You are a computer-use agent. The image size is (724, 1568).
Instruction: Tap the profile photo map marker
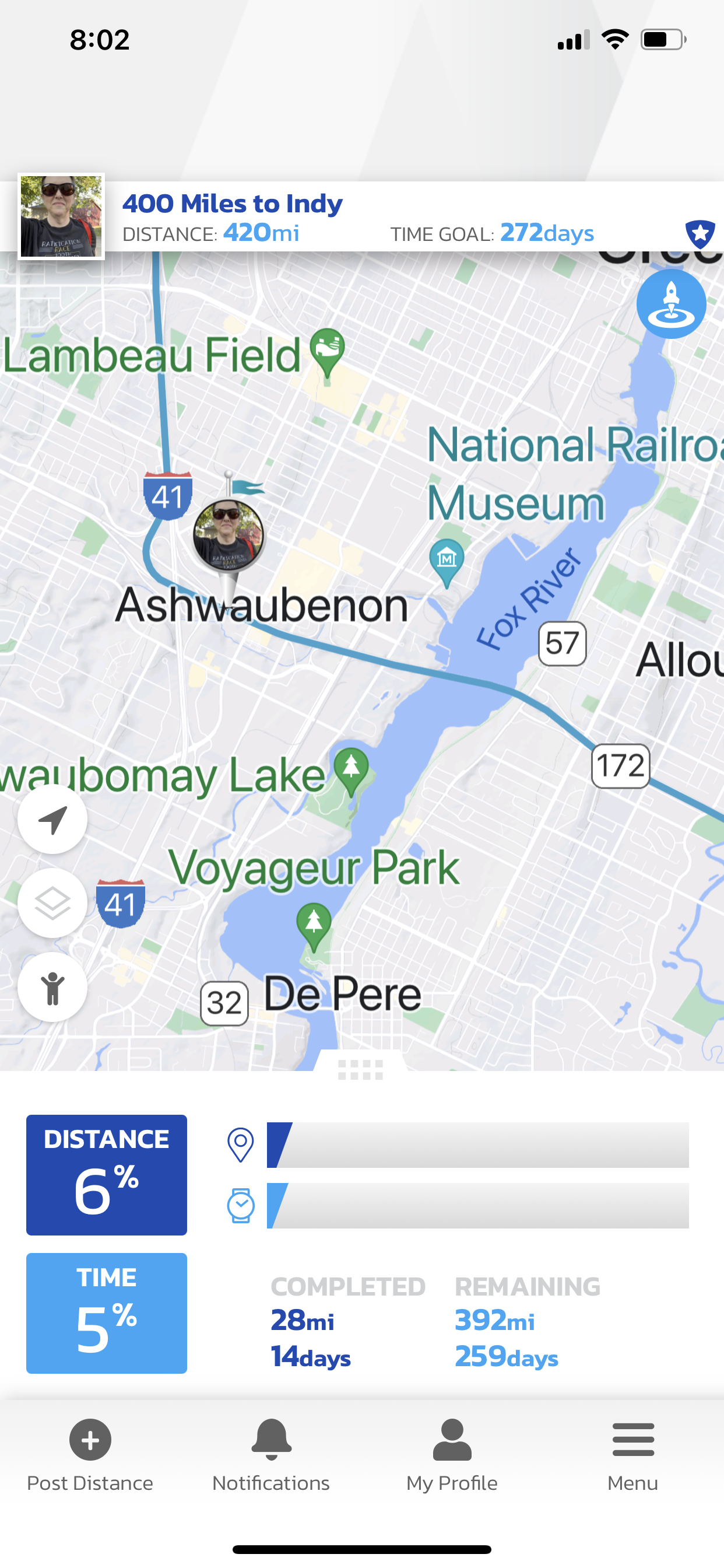[x=229, y=535]
